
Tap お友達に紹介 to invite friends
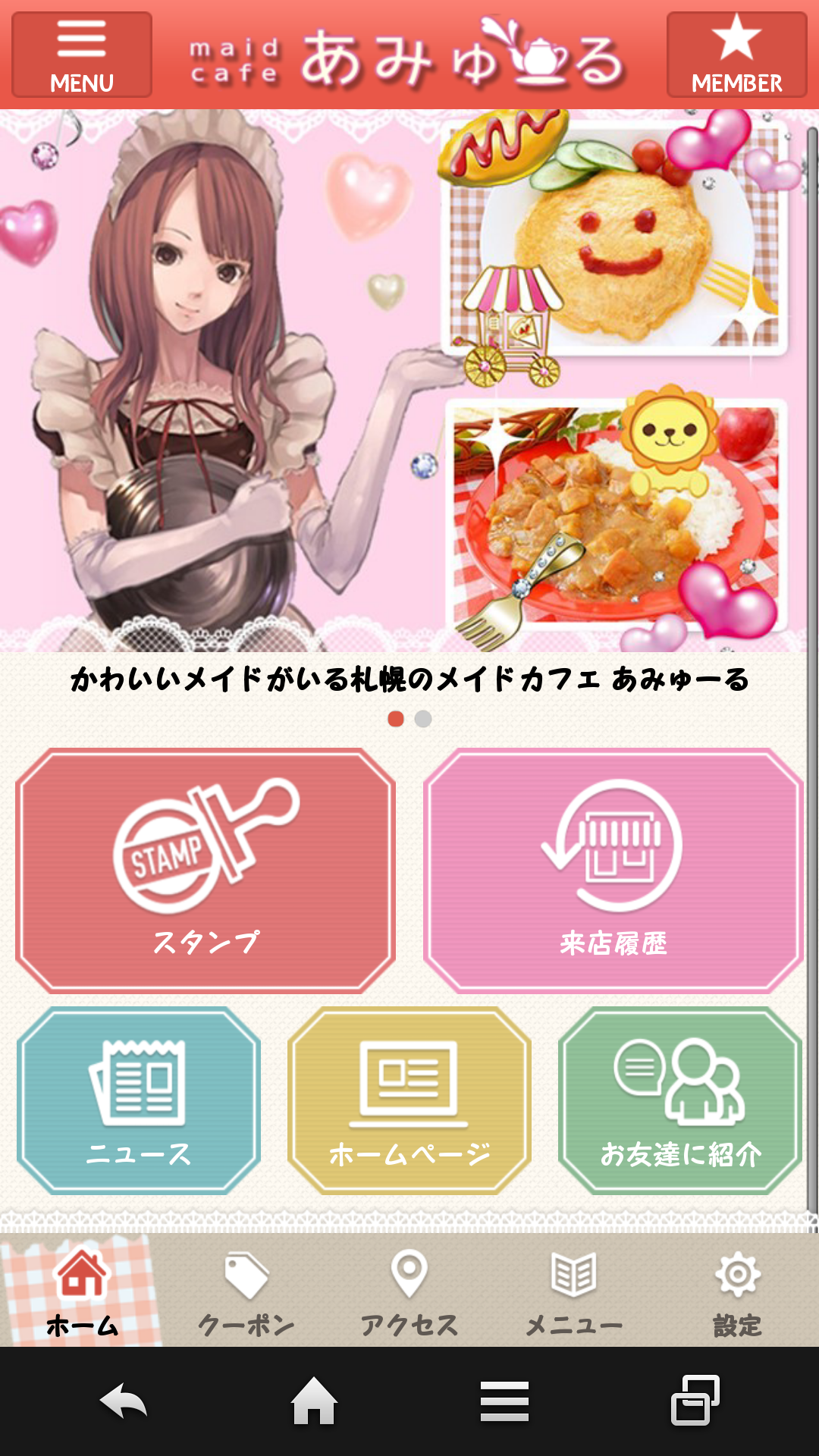click(680, 1100)
